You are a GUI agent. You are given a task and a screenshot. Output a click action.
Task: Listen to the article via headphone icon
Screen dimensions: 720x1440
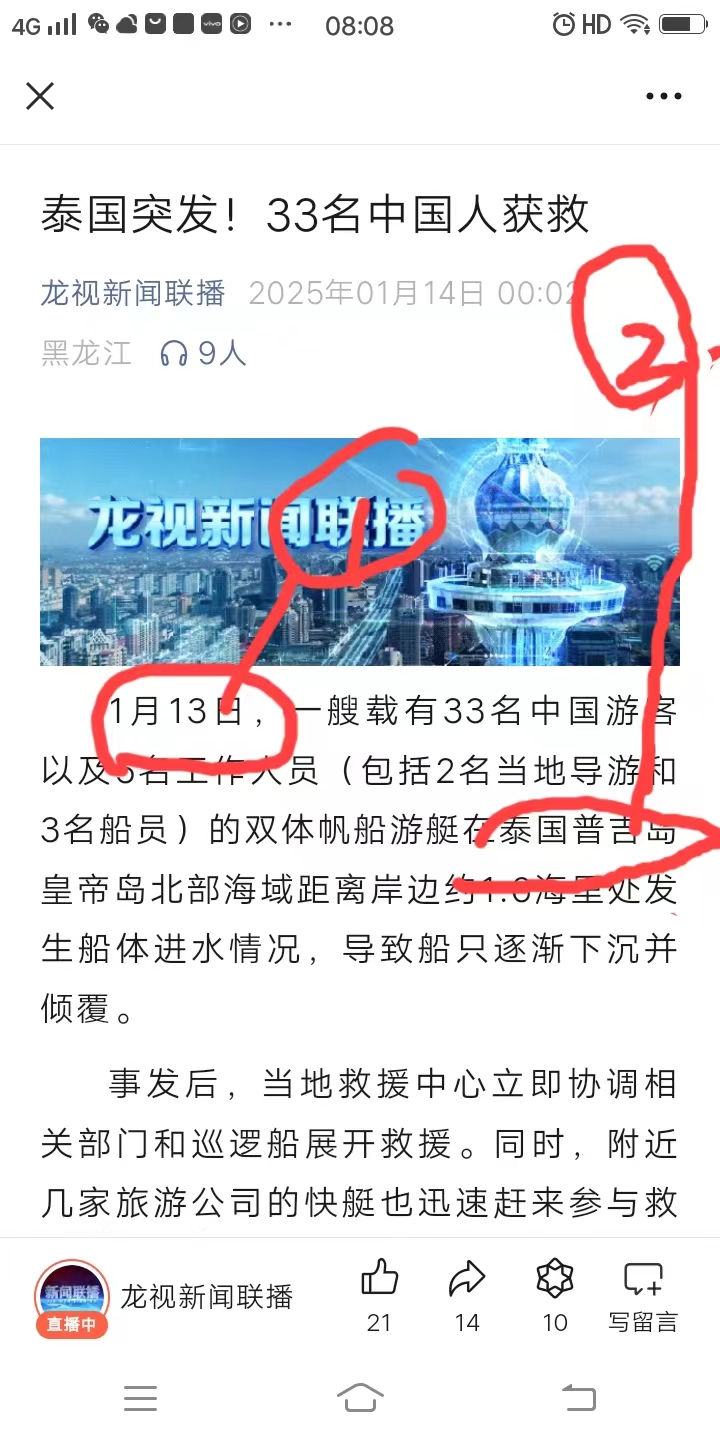[x=175, y=353]
